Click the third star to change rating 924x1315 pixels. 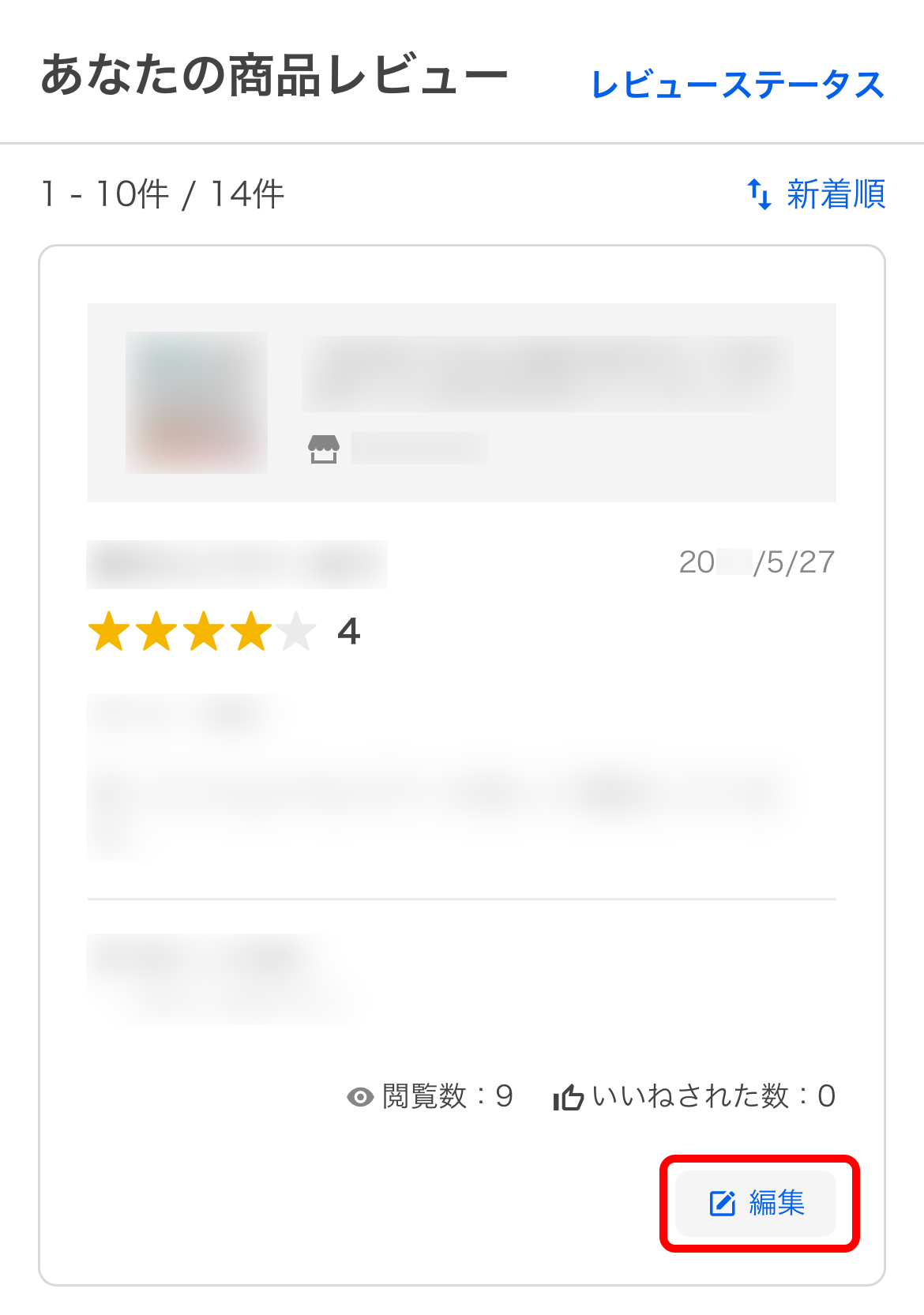(x=202, y=631)
